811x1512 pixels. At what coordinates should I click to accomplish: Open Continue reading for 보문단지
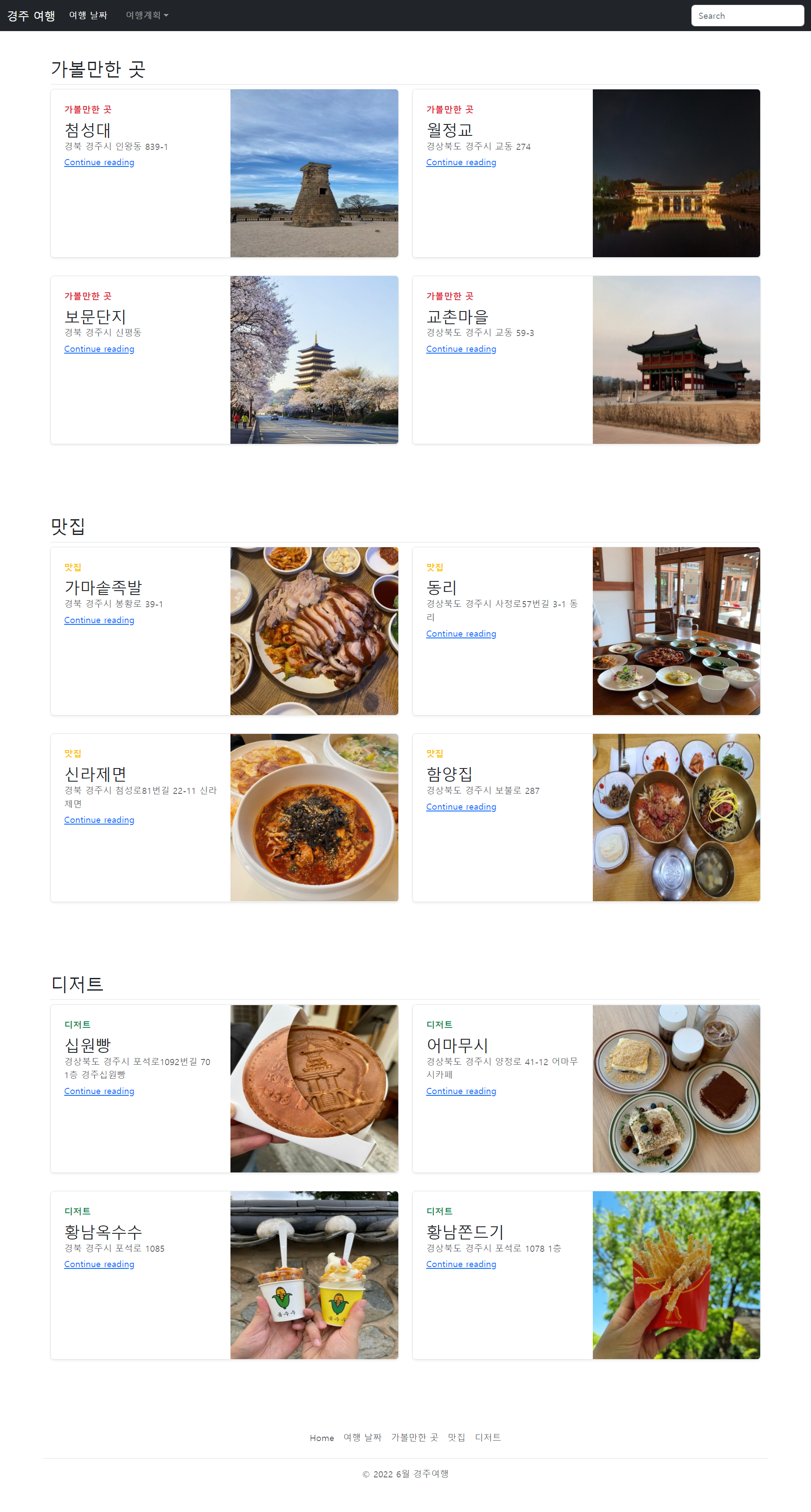pos(99,349)
